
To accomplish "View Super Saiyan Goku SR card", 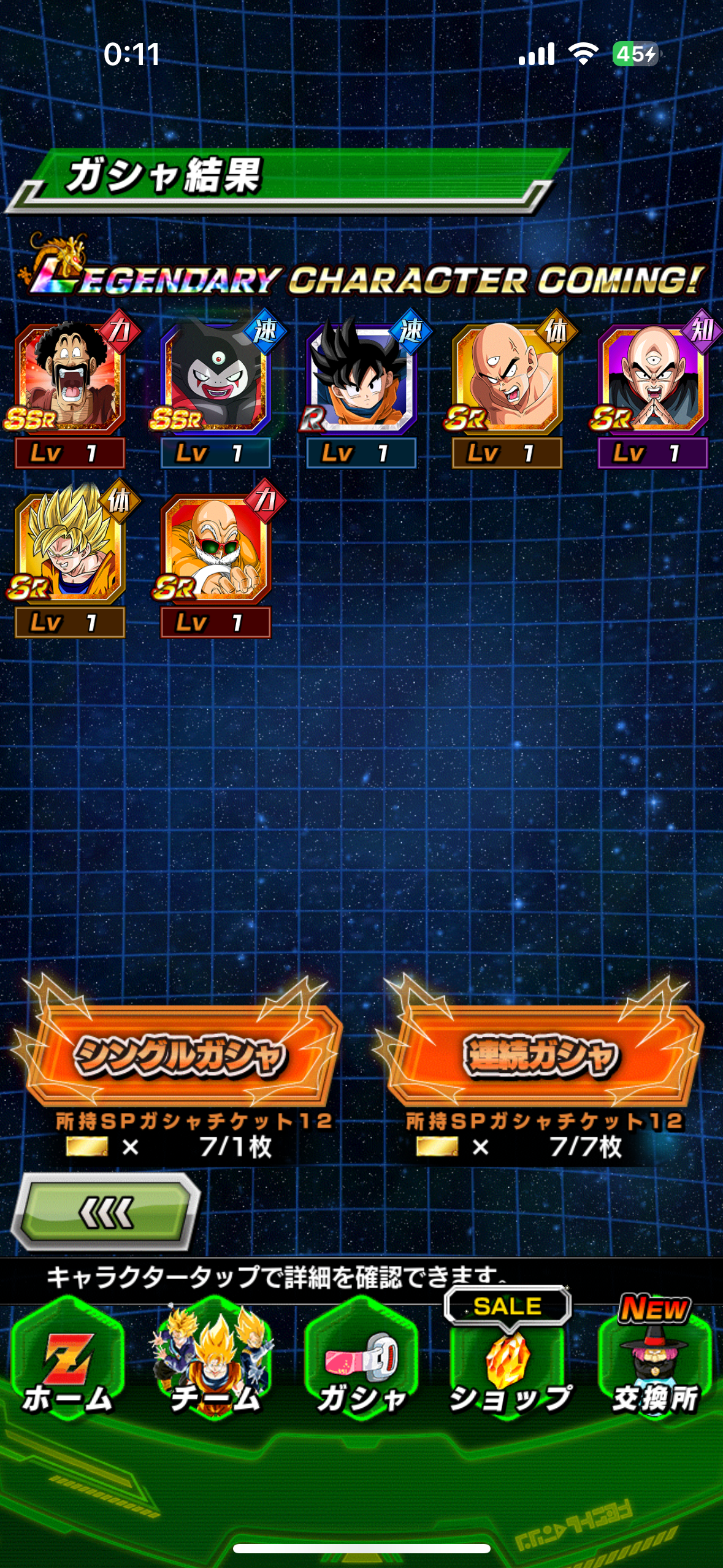I will pyautogui.click(x=69, y=548).
